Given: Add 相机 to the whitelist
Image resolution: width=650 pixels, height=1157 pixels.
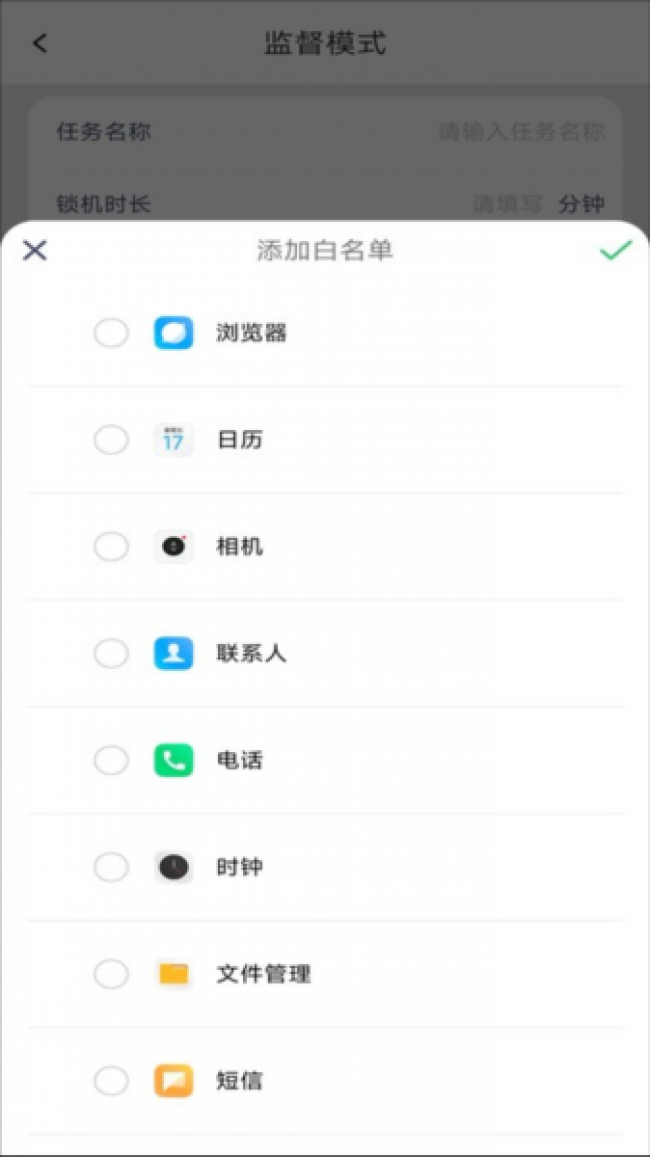Looking at the screenshot, I should coord(111,547).
